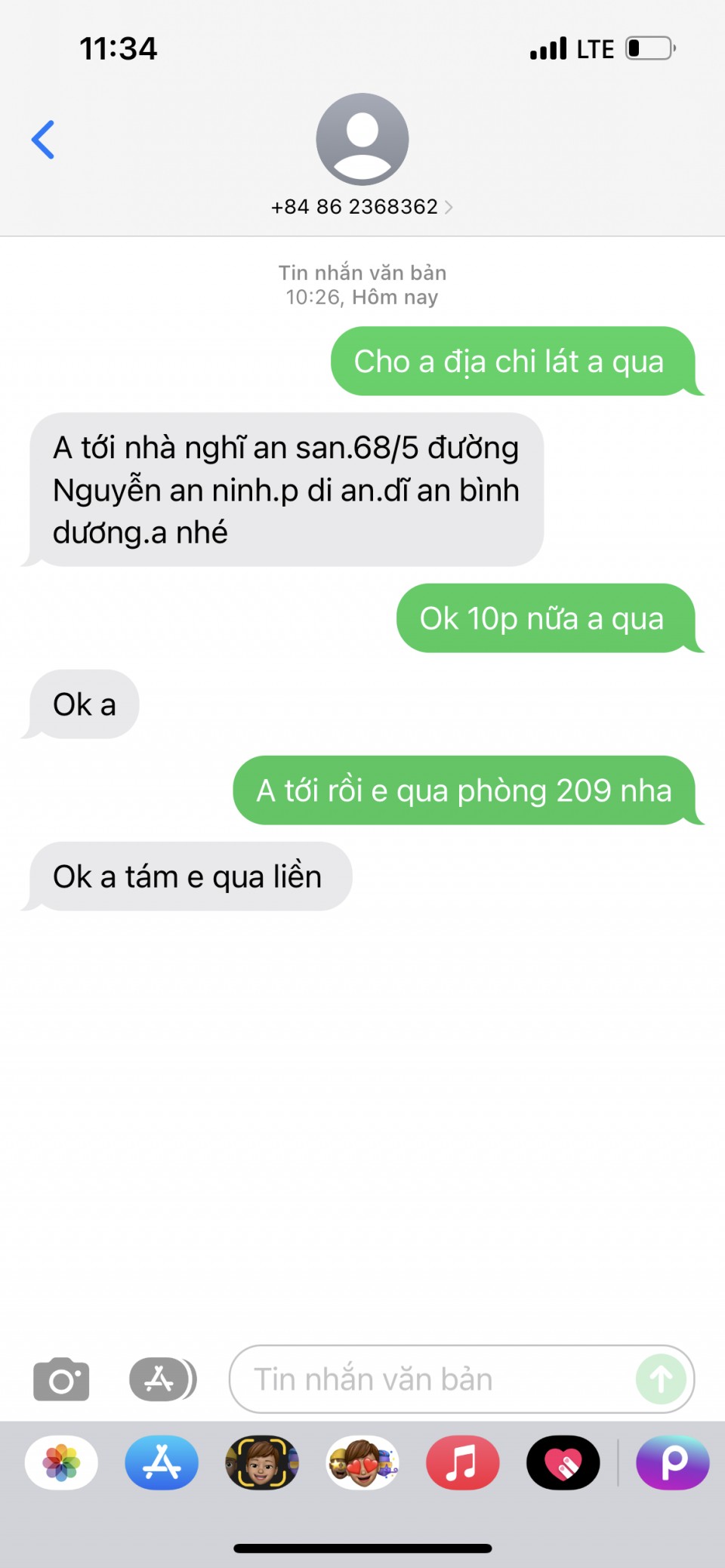The image size is (725, 1568).
Task: Go back to the messages list
Action: click(x=43, y=140)
